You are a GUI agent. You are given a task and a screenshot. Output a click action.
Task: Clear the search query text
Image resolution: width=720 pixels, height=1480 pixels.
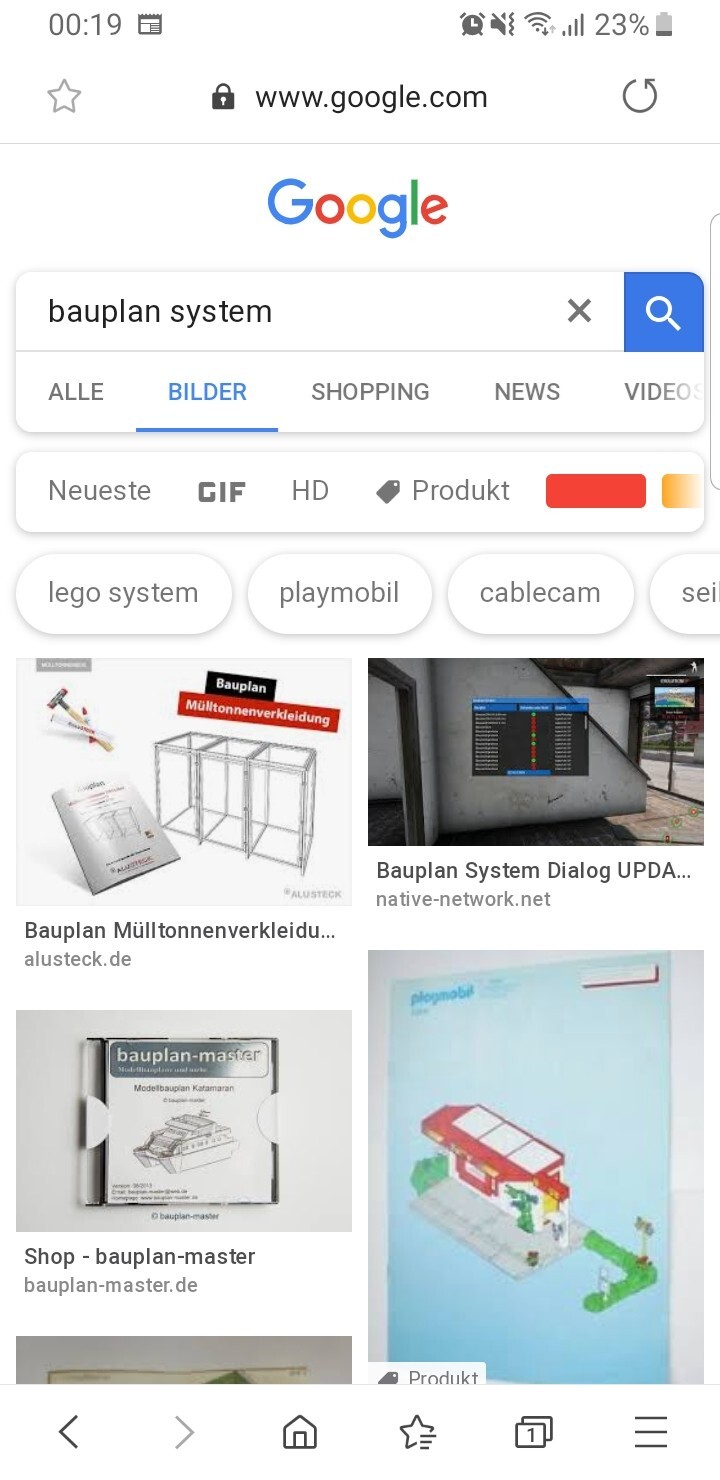[x=579, y=311]
